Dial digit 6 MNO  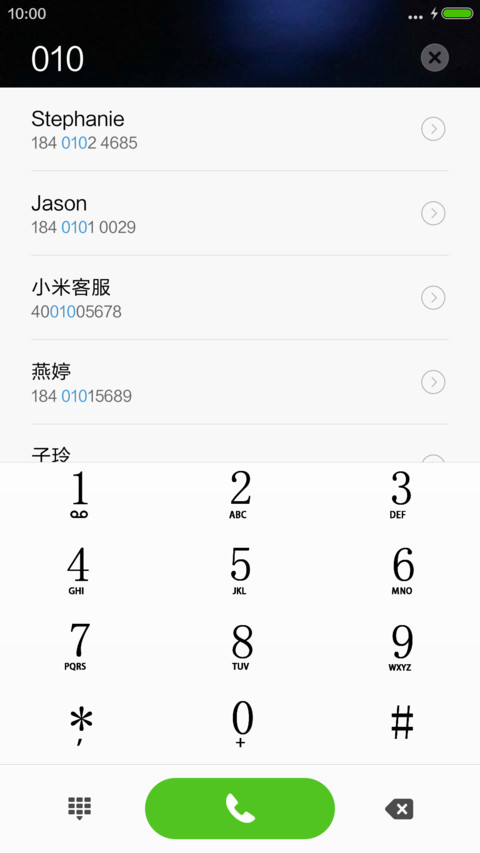(402, 571)
